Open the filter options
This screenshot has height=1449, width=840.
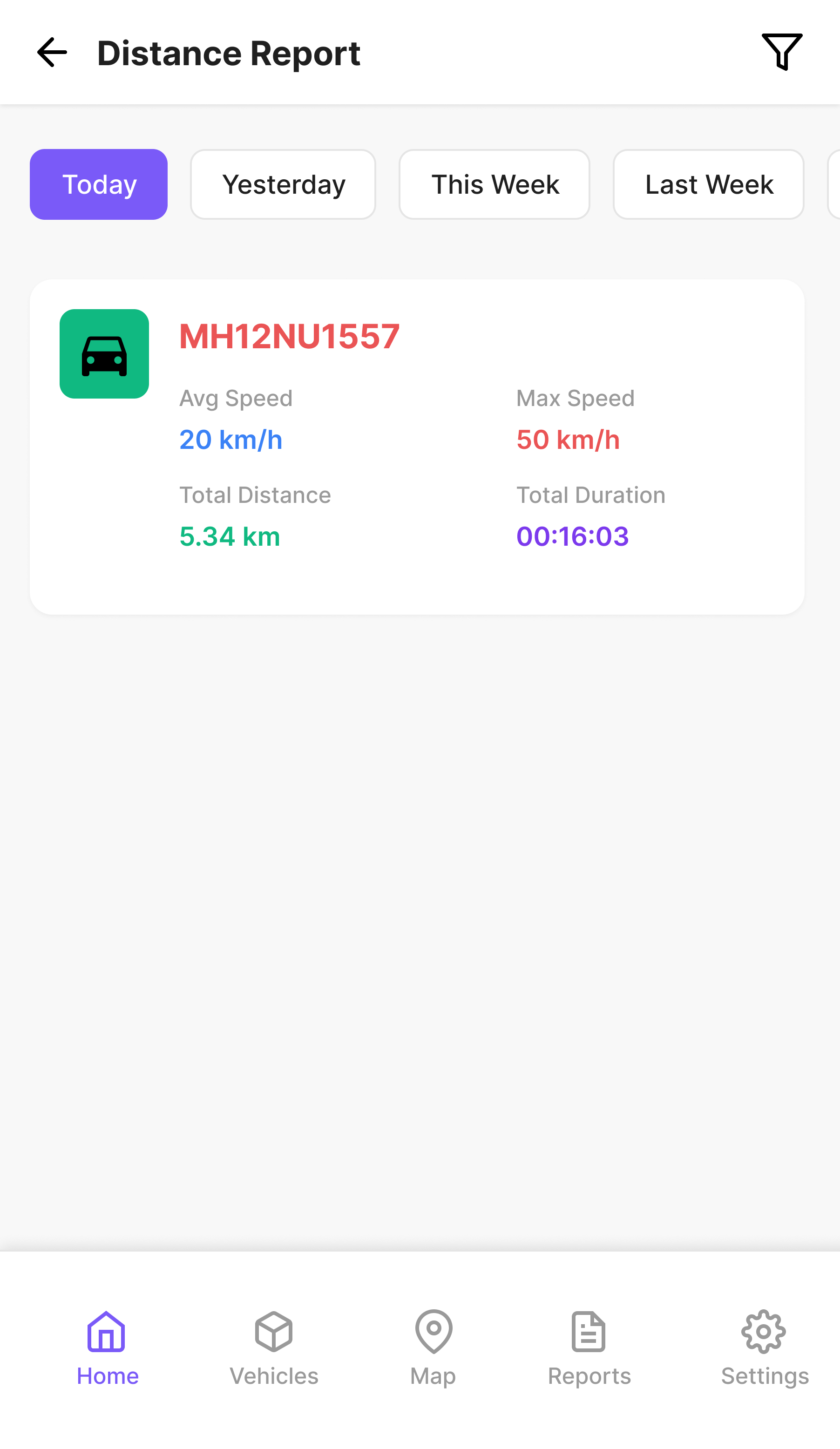click(x=782, y=52)
